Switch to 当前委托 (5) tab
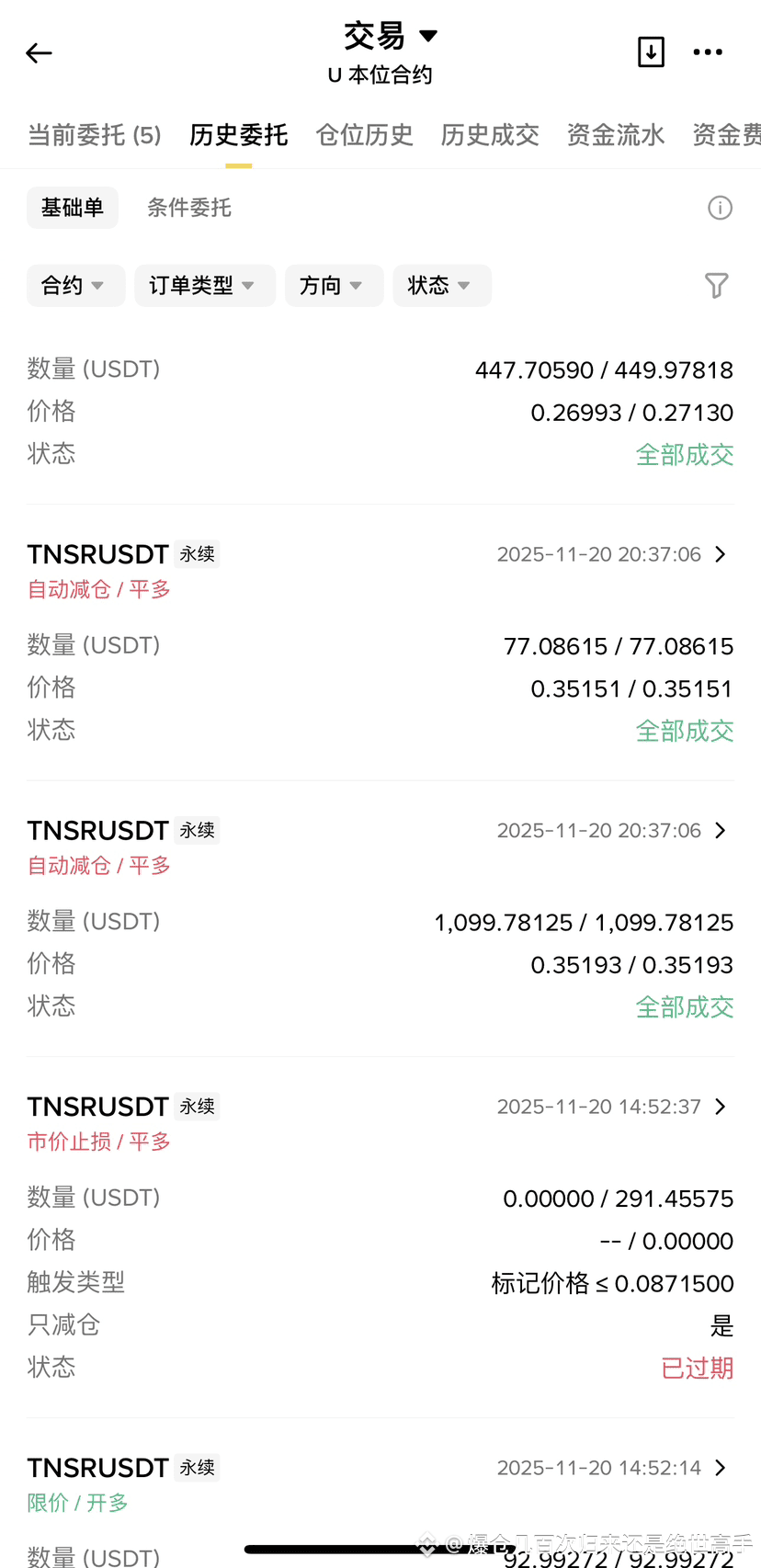The image size is (761, 1568). pos(94,135)
